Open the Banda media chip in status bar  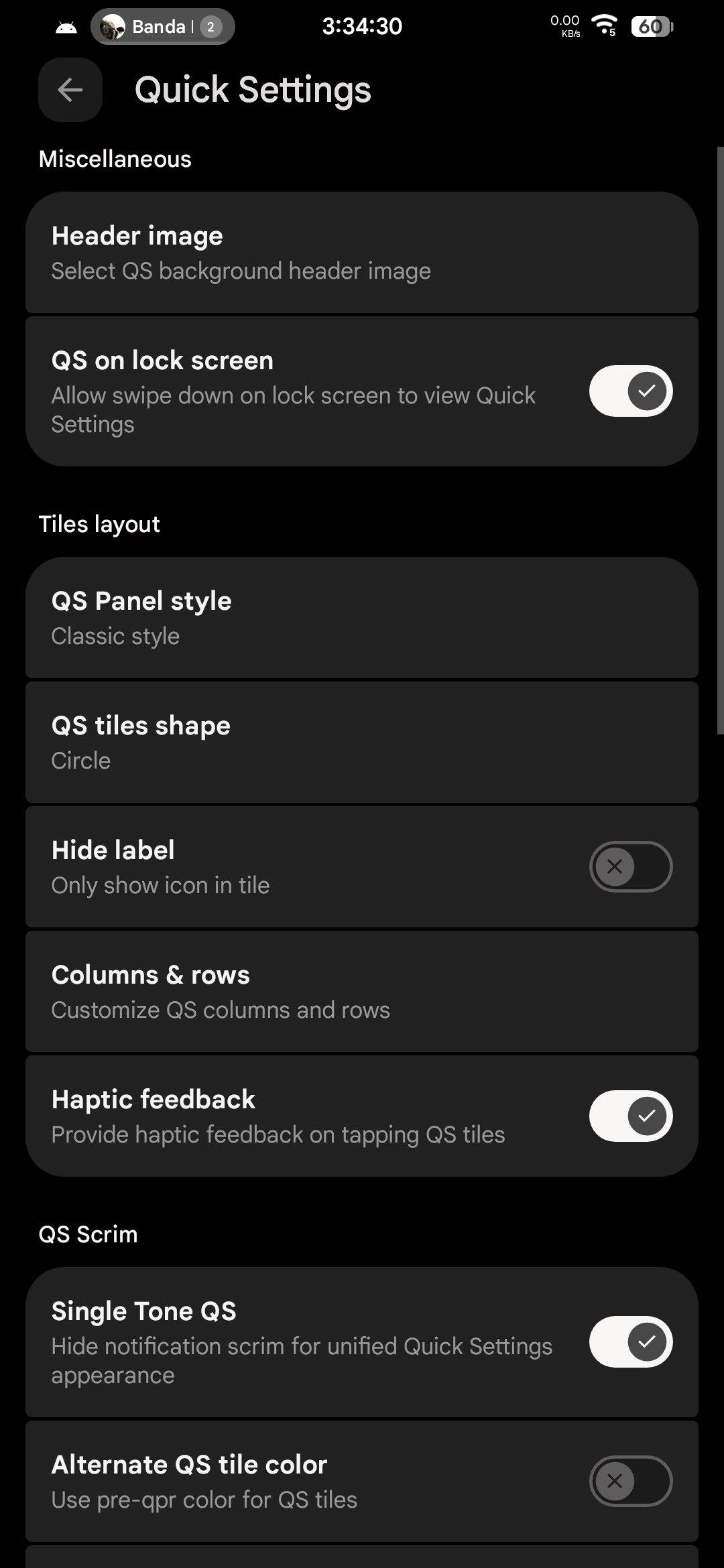pyautogui.click(x=162, y=27)
